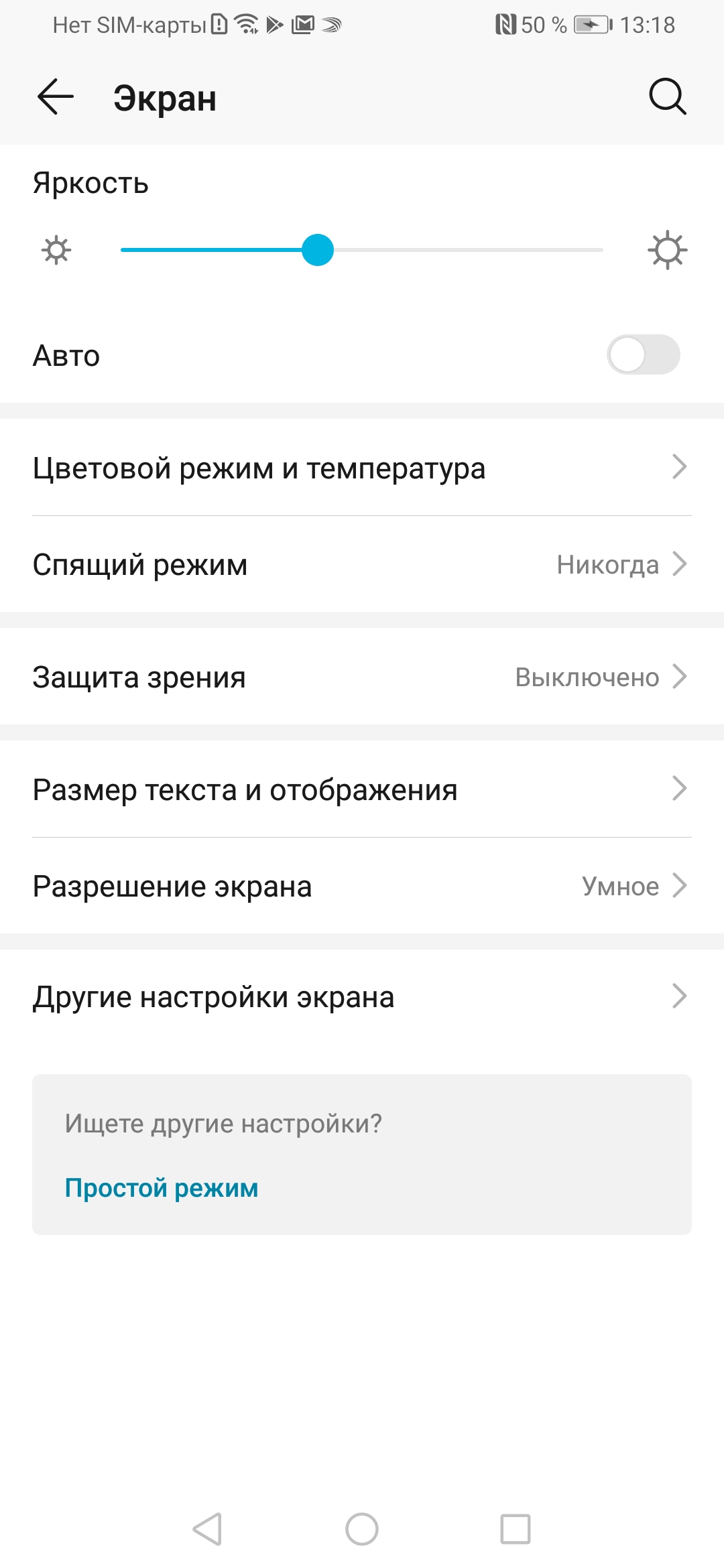Tap the system home button
724x1568 pixels.
click(x=362, y=1529)
